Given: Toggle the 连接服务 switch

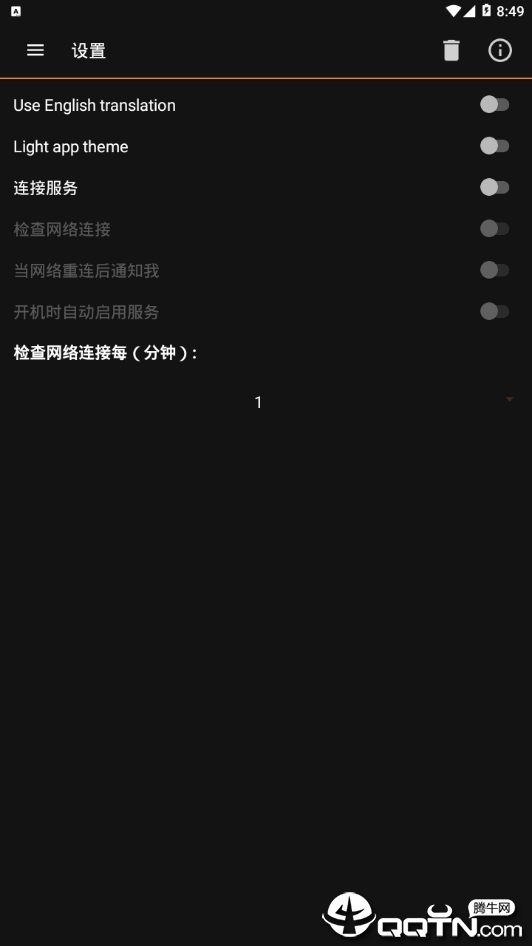Looking at the screenshot, I should tap(495, 188).
